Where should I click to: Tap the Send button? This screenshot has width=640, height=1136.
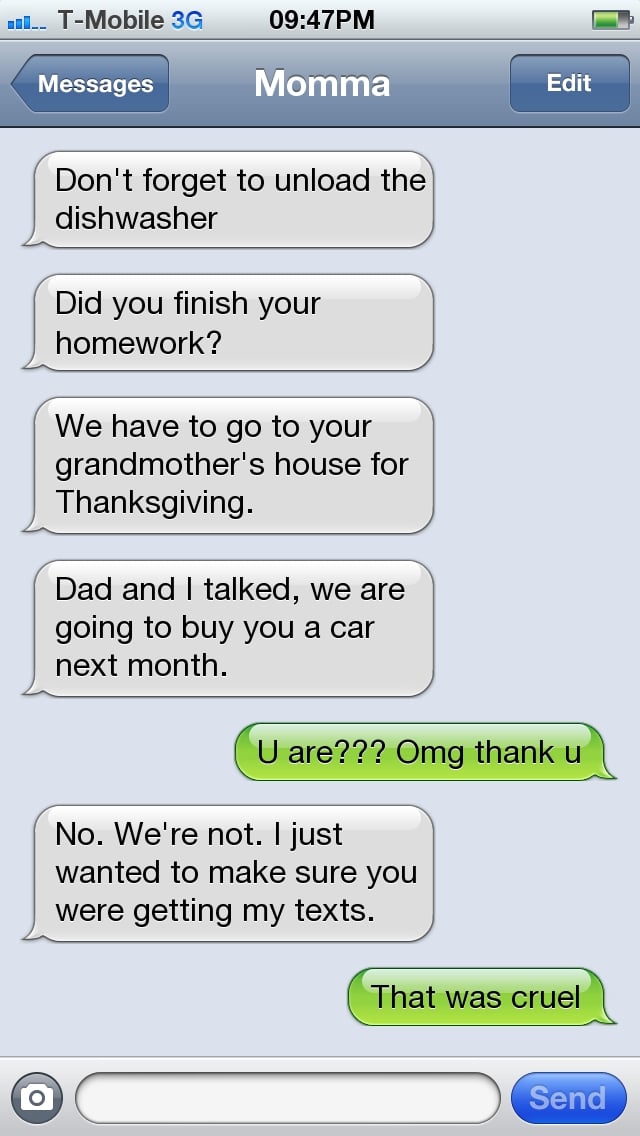click(x=569, y=1098)
